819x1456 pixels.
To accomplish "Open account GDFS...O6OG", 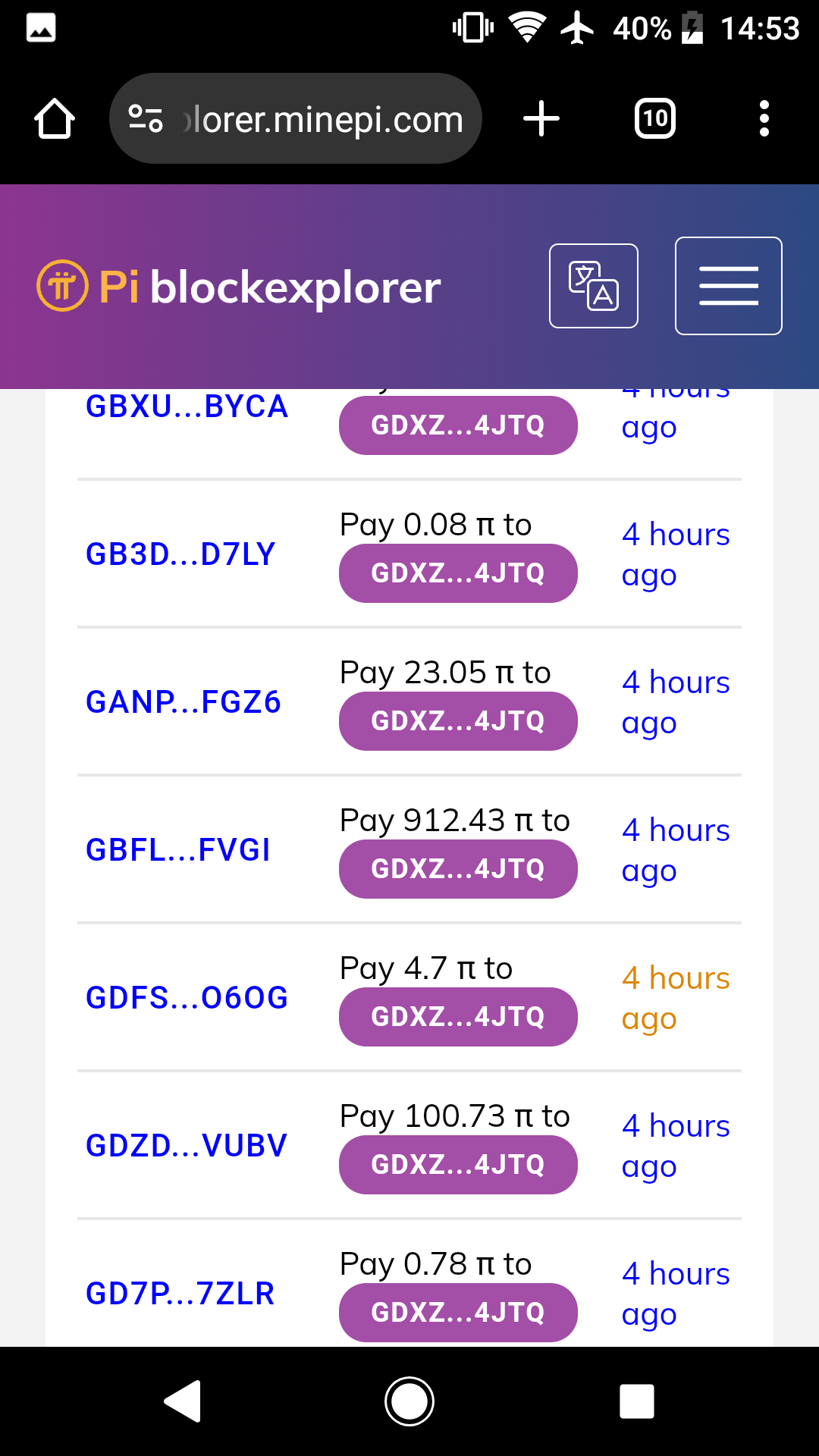I will click(187, 998).
